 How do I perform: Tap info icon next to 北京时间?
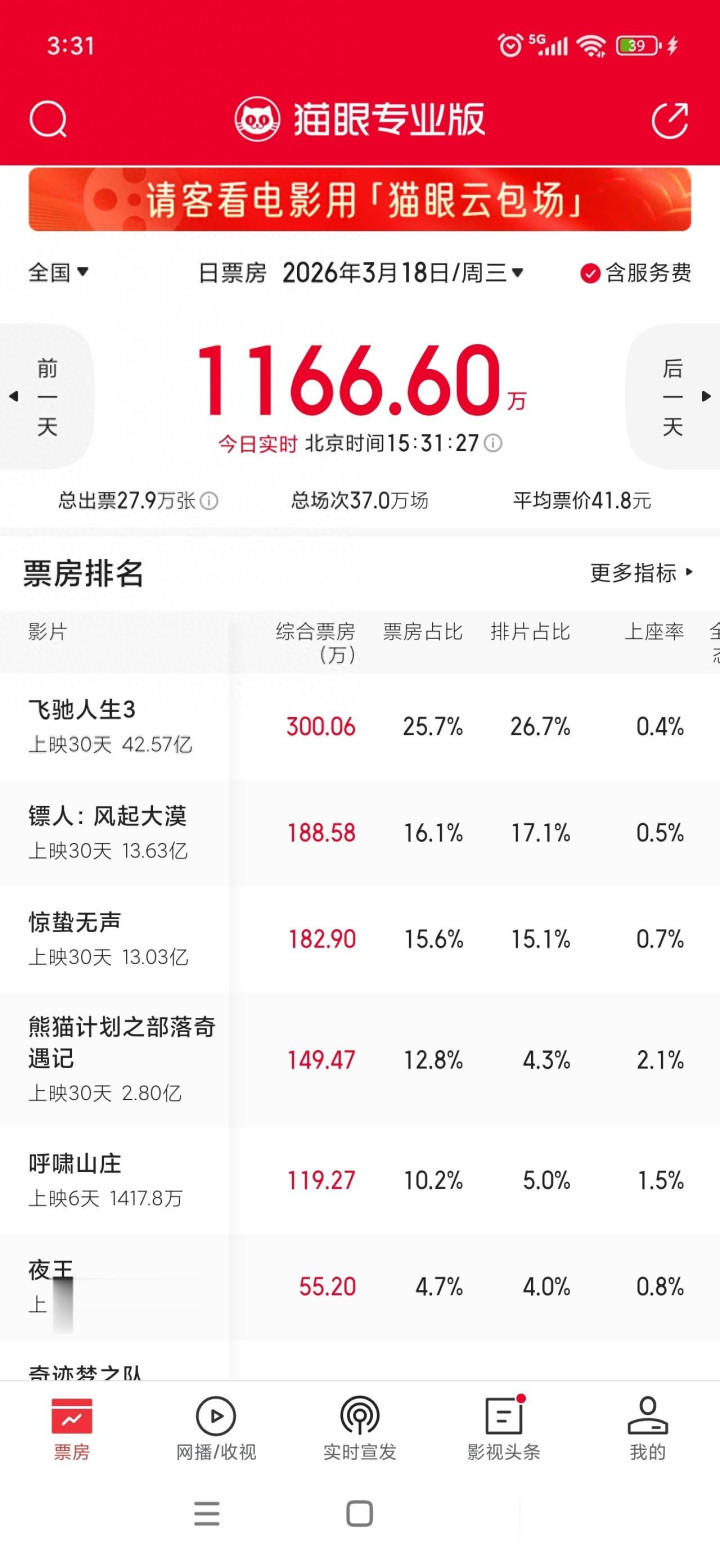(x=493, y=443)
